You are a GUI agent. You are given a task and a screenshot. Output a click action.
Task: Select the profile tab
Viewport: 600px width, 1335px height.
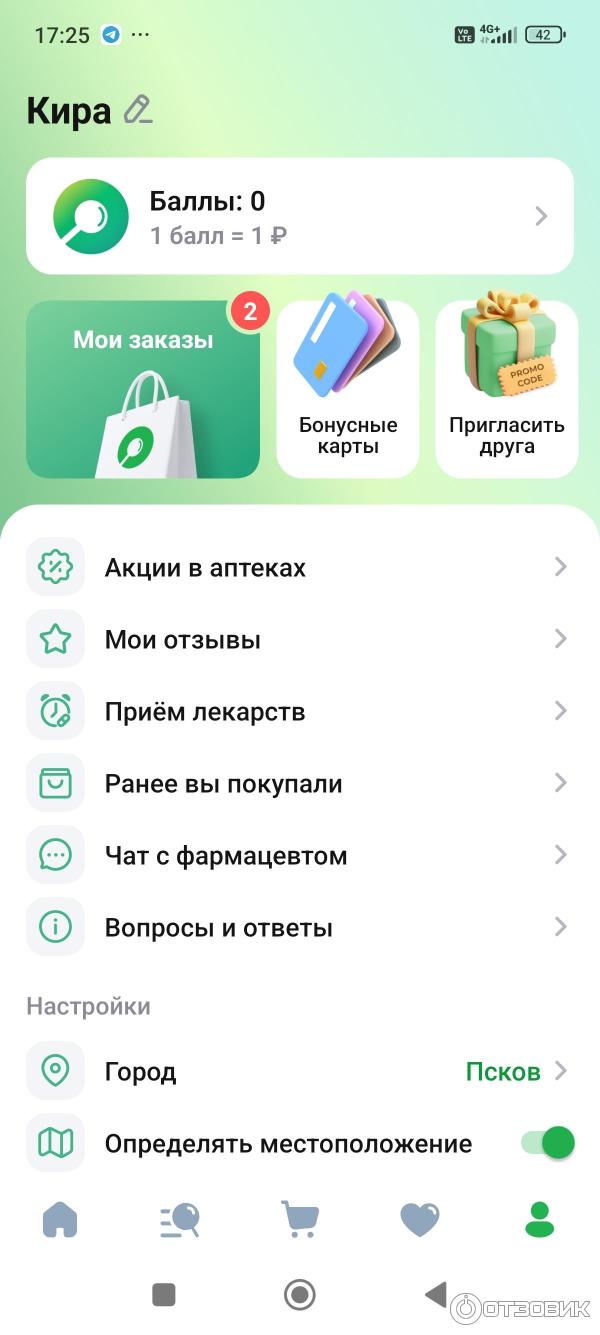539,1219
